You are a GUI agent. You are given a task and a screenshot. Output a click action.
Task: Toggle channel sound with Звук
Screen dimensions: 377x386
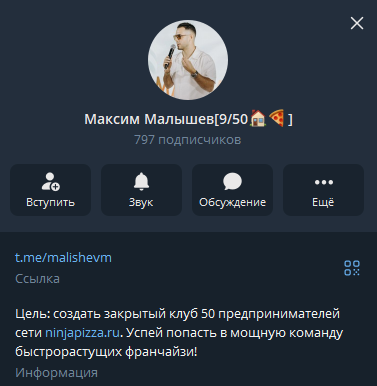click(141, 190)
